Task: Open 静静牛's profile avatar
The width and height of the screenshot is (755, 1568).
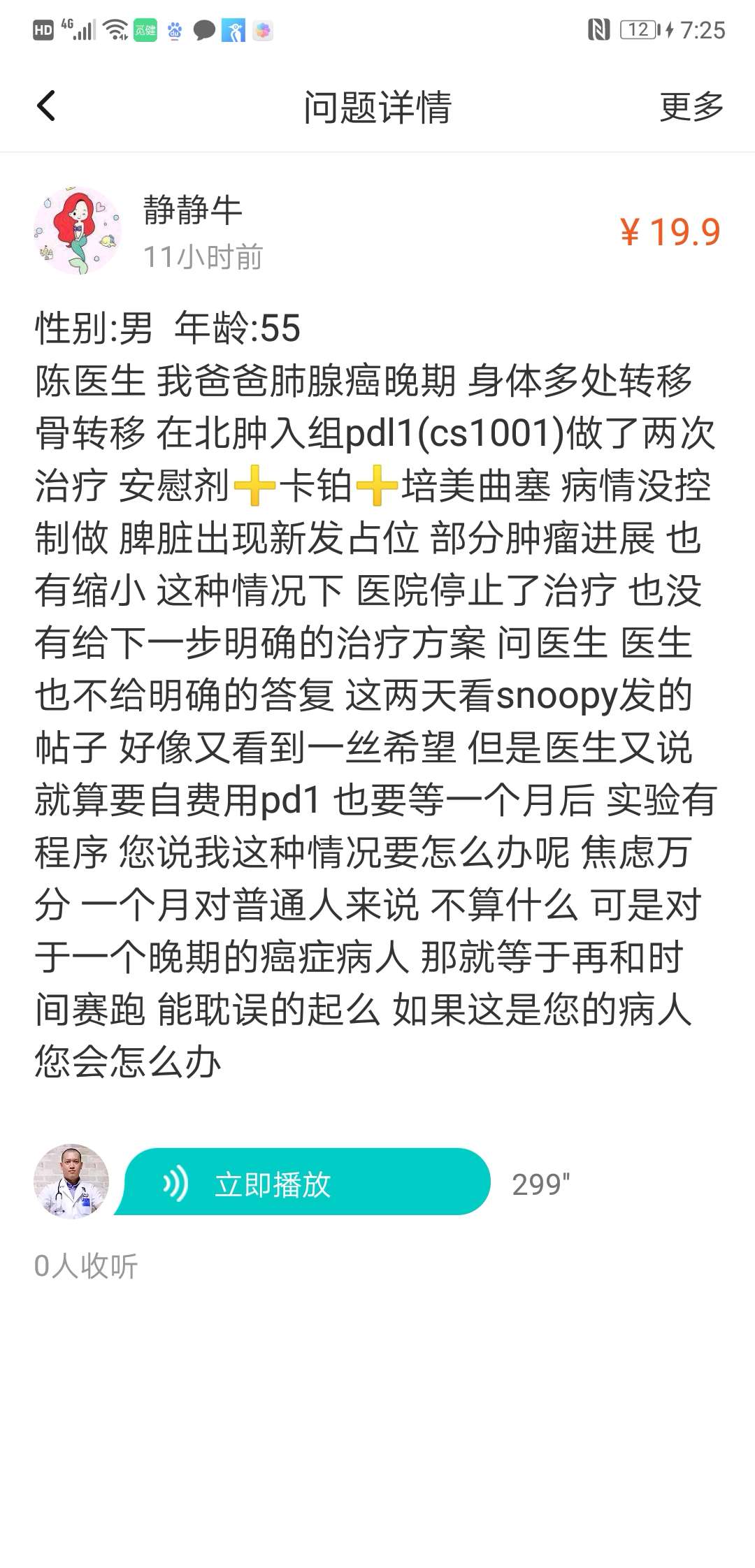Action: 77,228
